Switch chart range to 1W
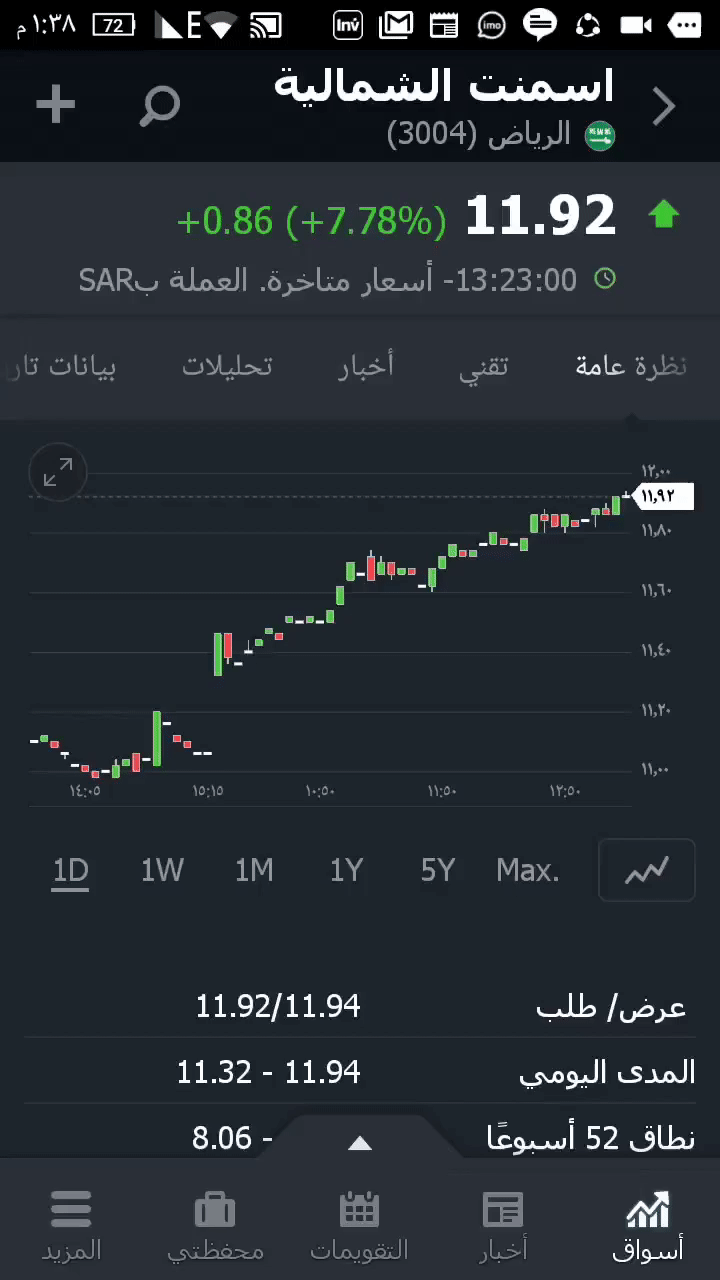This screenshot has width=720, height=1280. click(162, 871)
